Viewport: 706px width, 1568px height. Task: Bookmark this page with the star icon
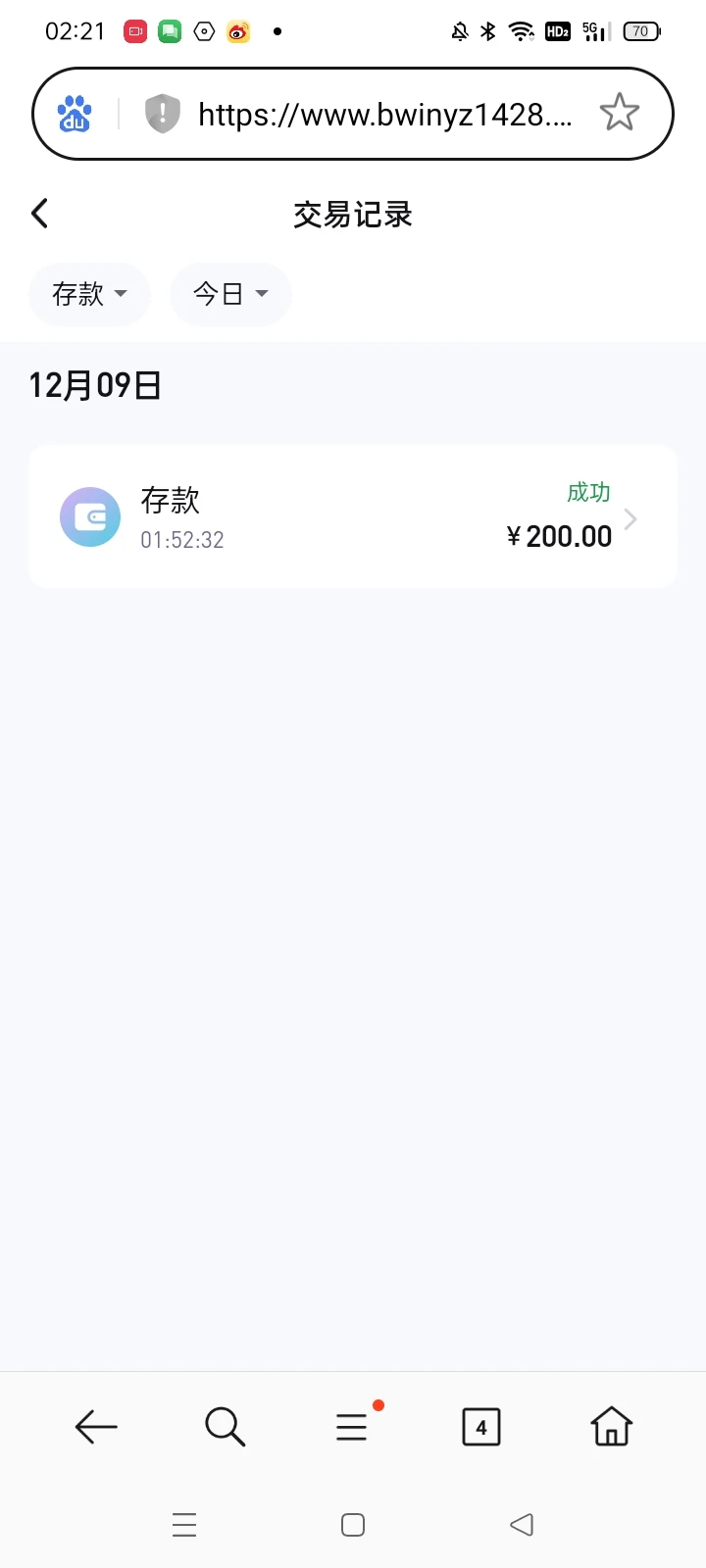(x=619, y=114)
